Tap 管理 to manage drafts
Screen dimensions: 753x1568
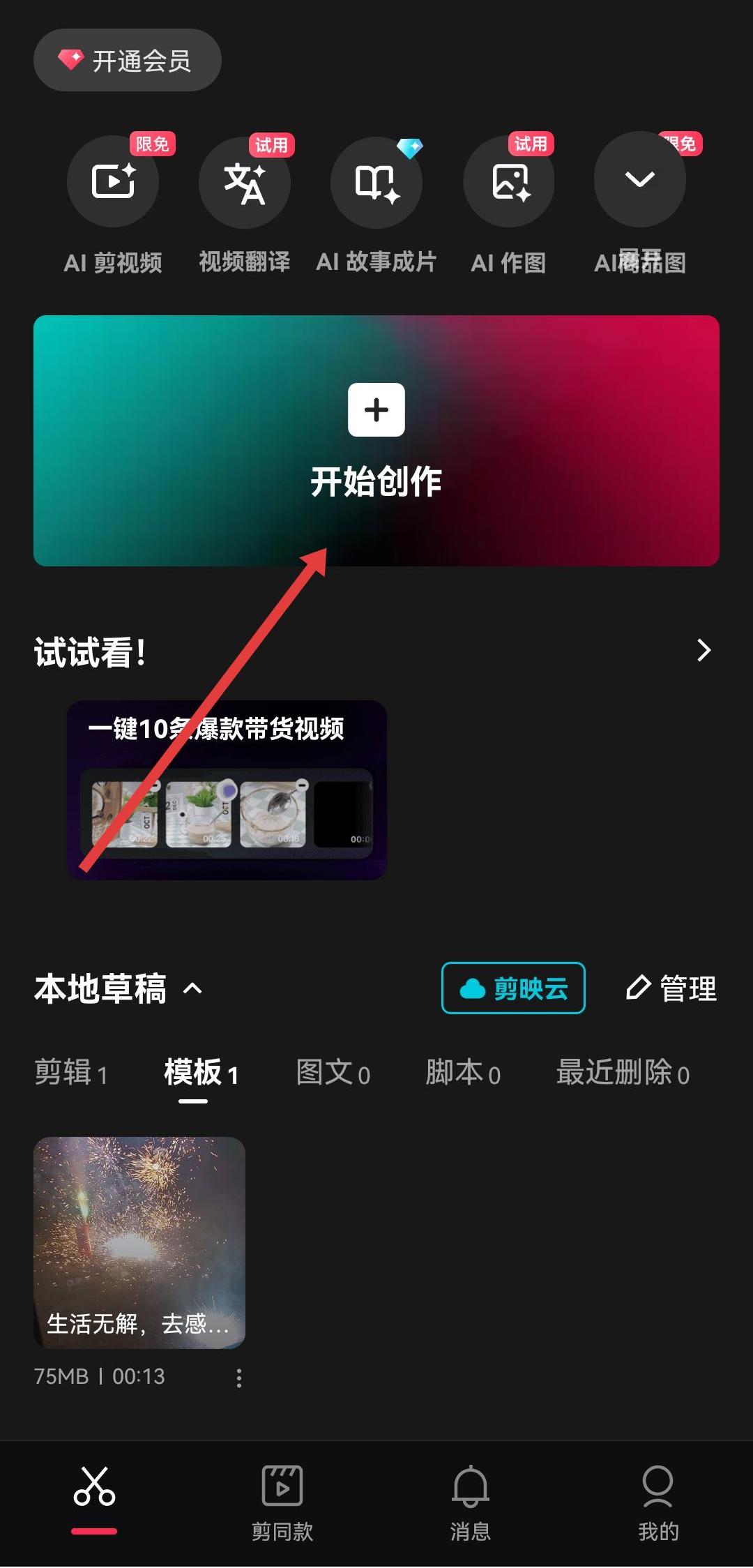(x=671, y=988)
